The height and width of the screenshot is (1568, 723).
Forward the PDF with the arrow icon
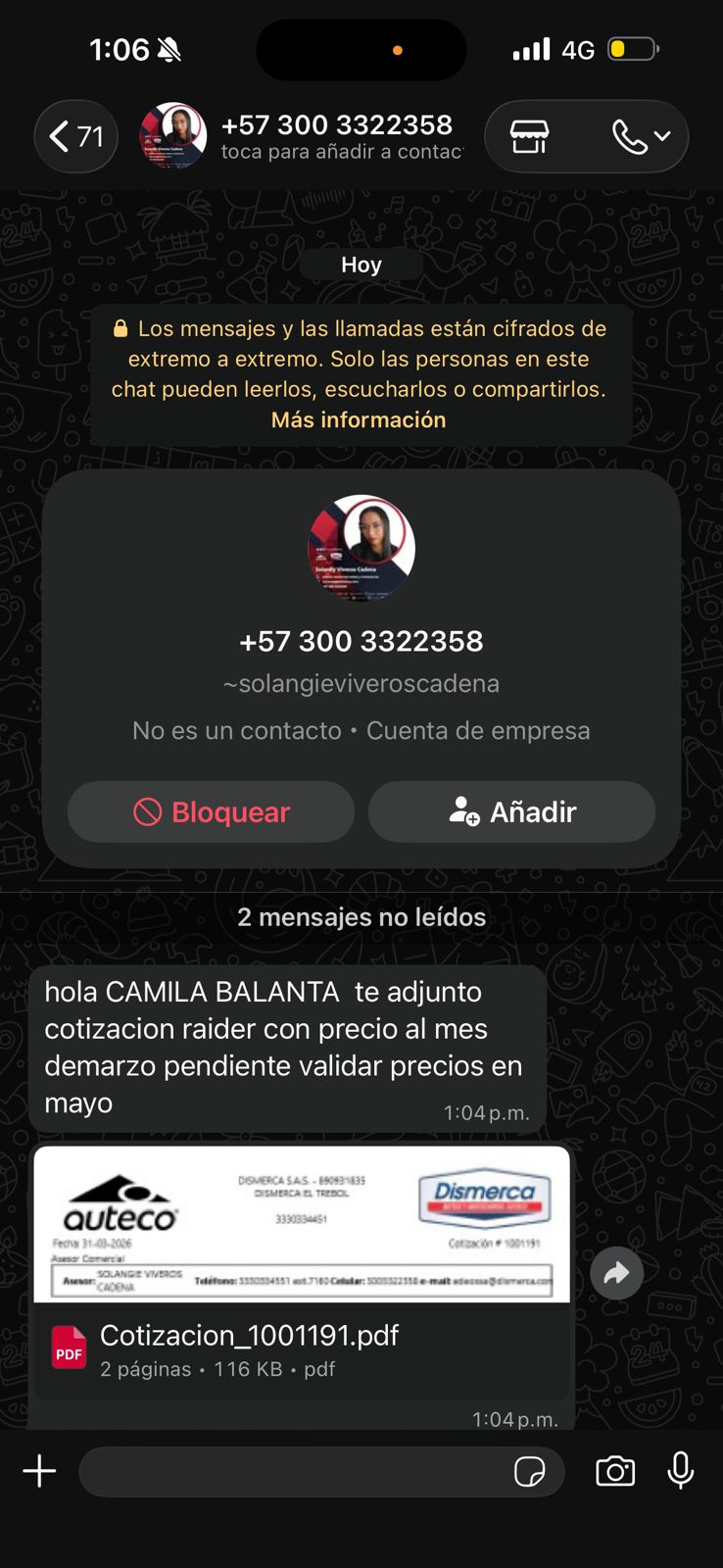[616, 1273]
